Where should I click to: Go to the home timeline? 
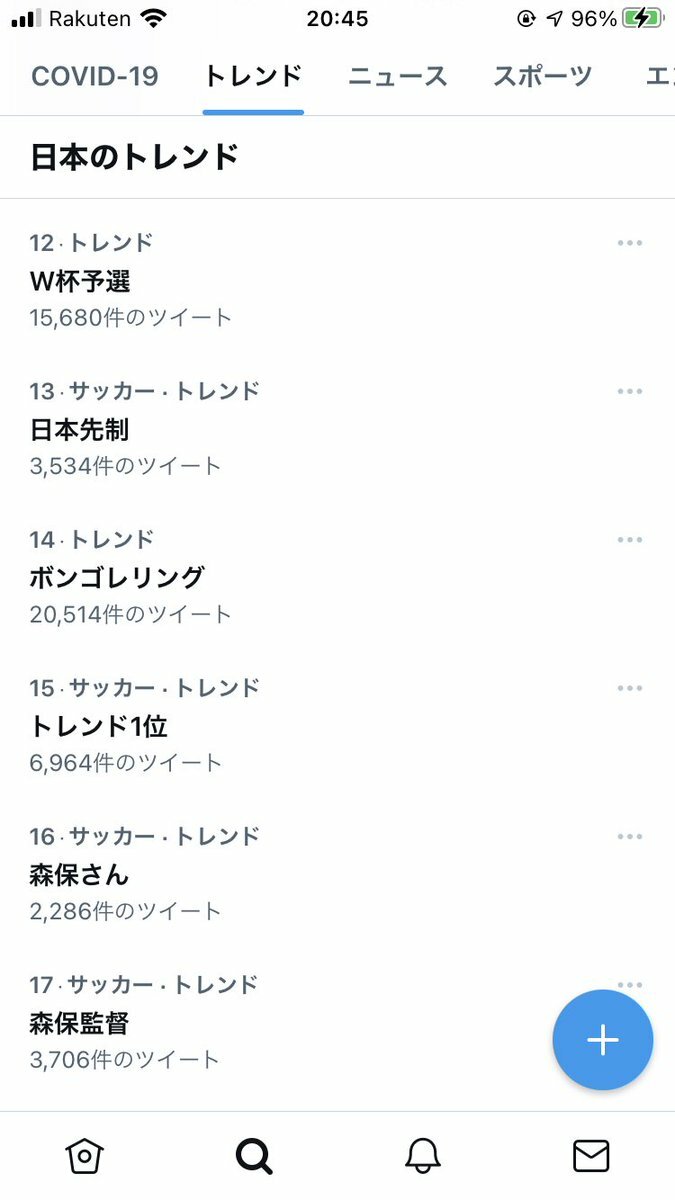(x=85, y=1156)
